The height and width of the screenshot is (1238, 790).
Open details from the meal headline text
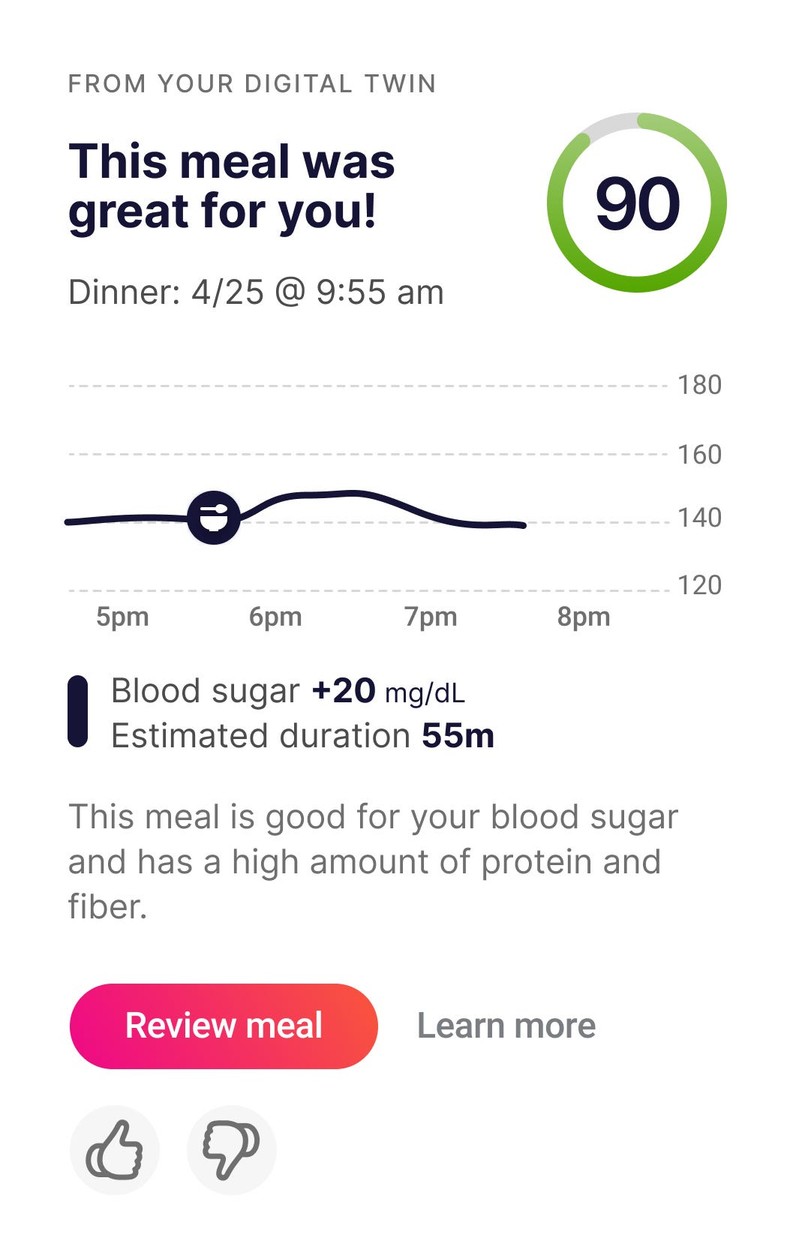[x=230, y=185]
